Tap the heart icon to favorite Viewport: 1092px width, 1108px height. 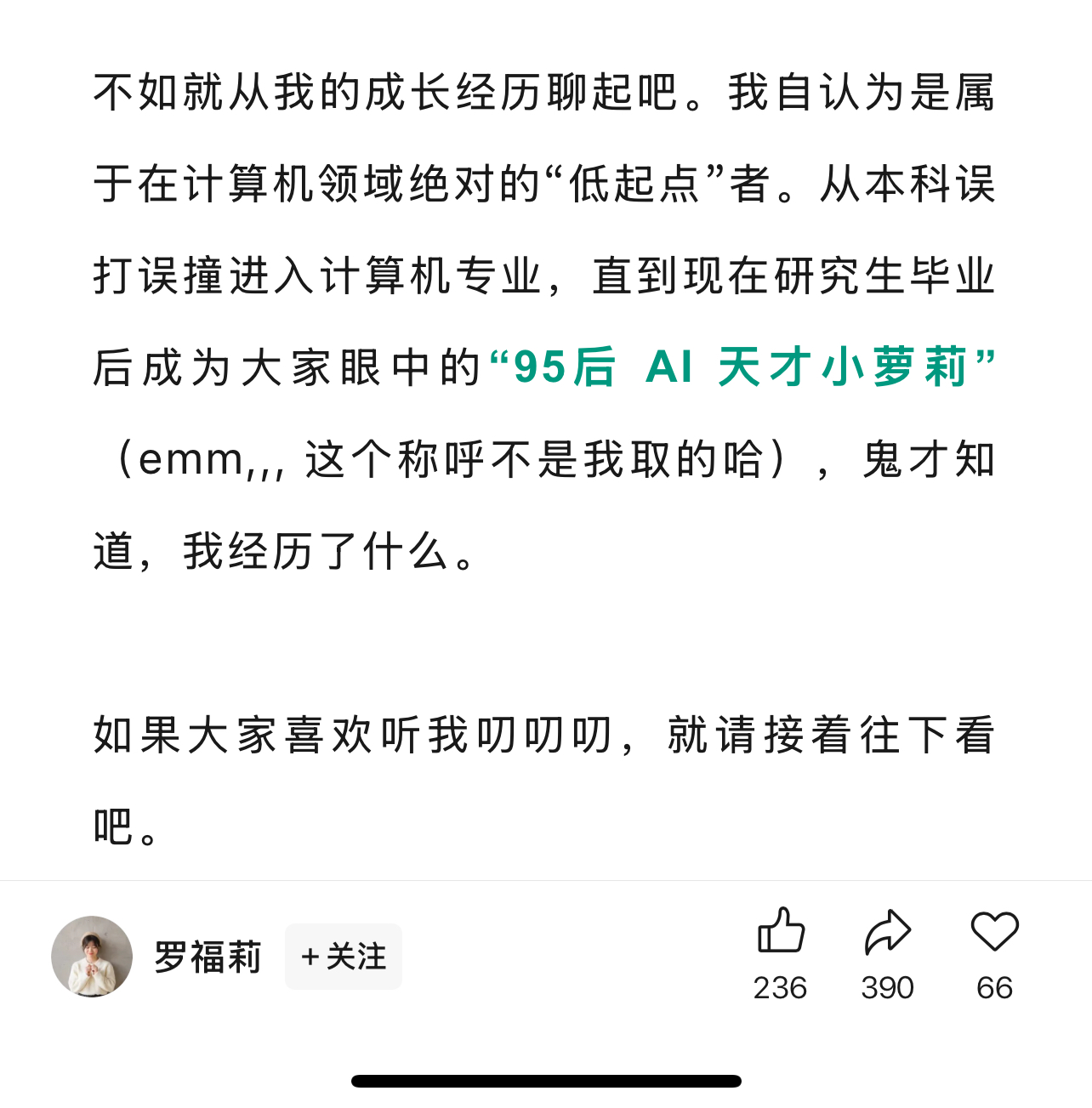(994, 931)
